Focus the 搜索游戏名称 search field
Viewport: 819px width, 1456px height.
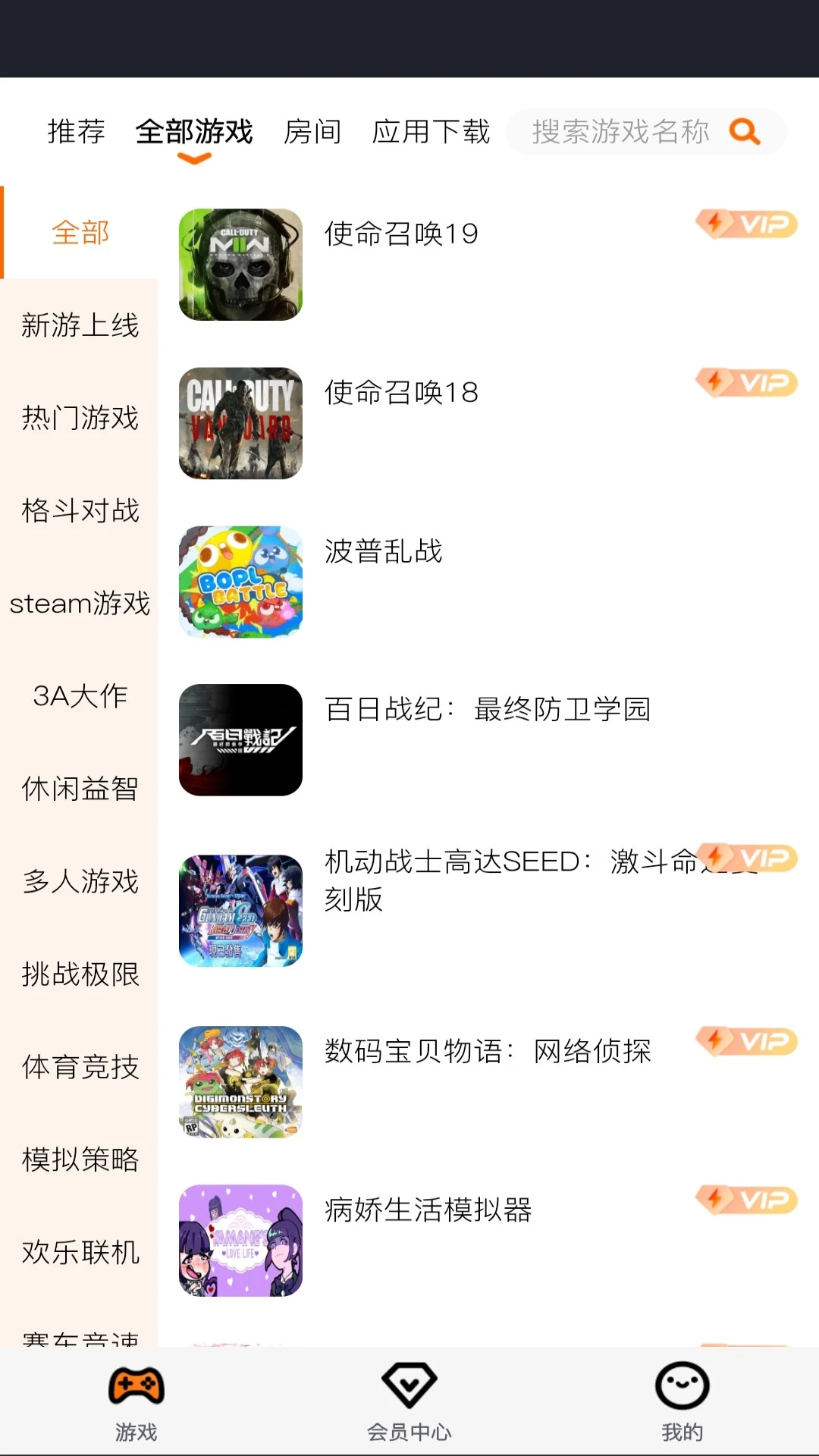[x=620, y=132]
